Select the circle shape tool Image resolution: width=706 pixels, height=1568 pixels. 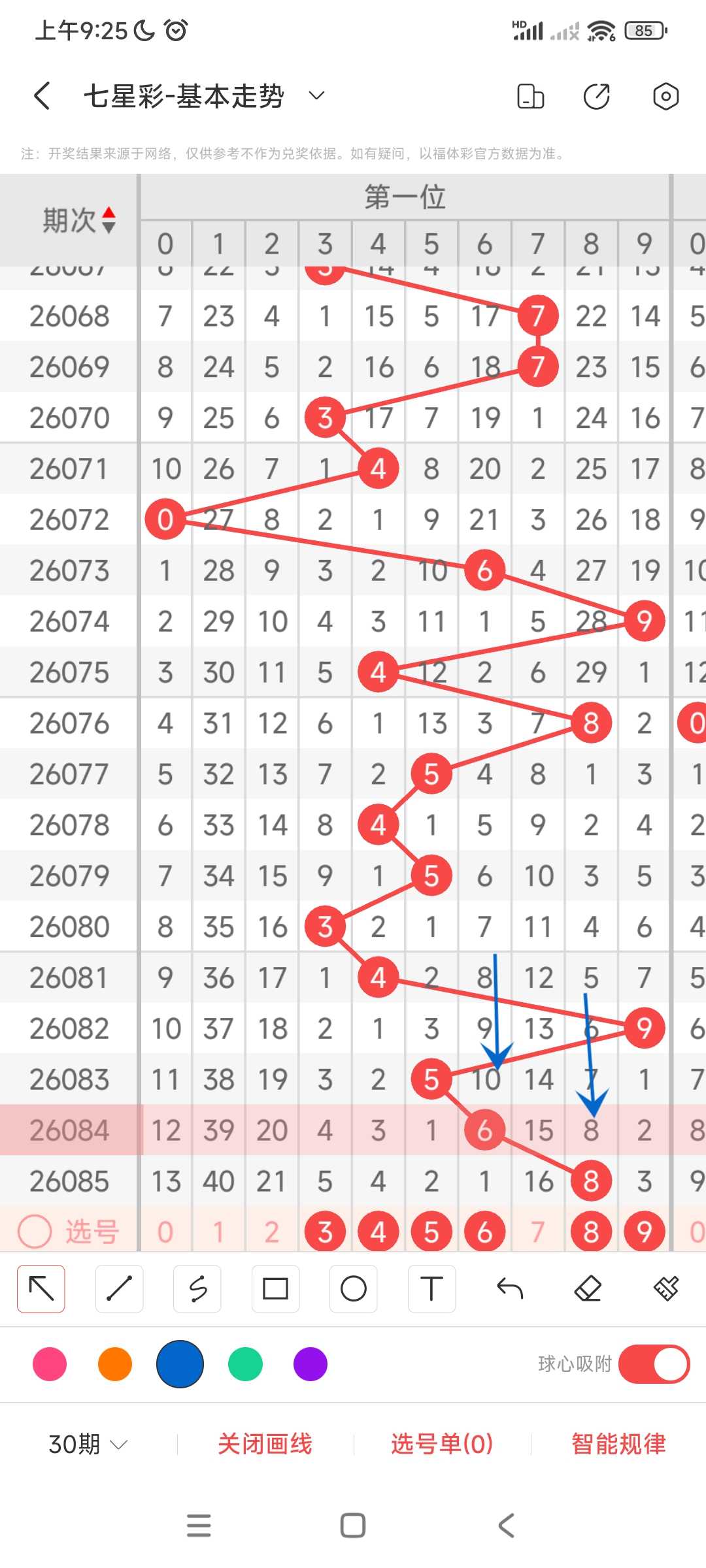[x=354, y=1288]
